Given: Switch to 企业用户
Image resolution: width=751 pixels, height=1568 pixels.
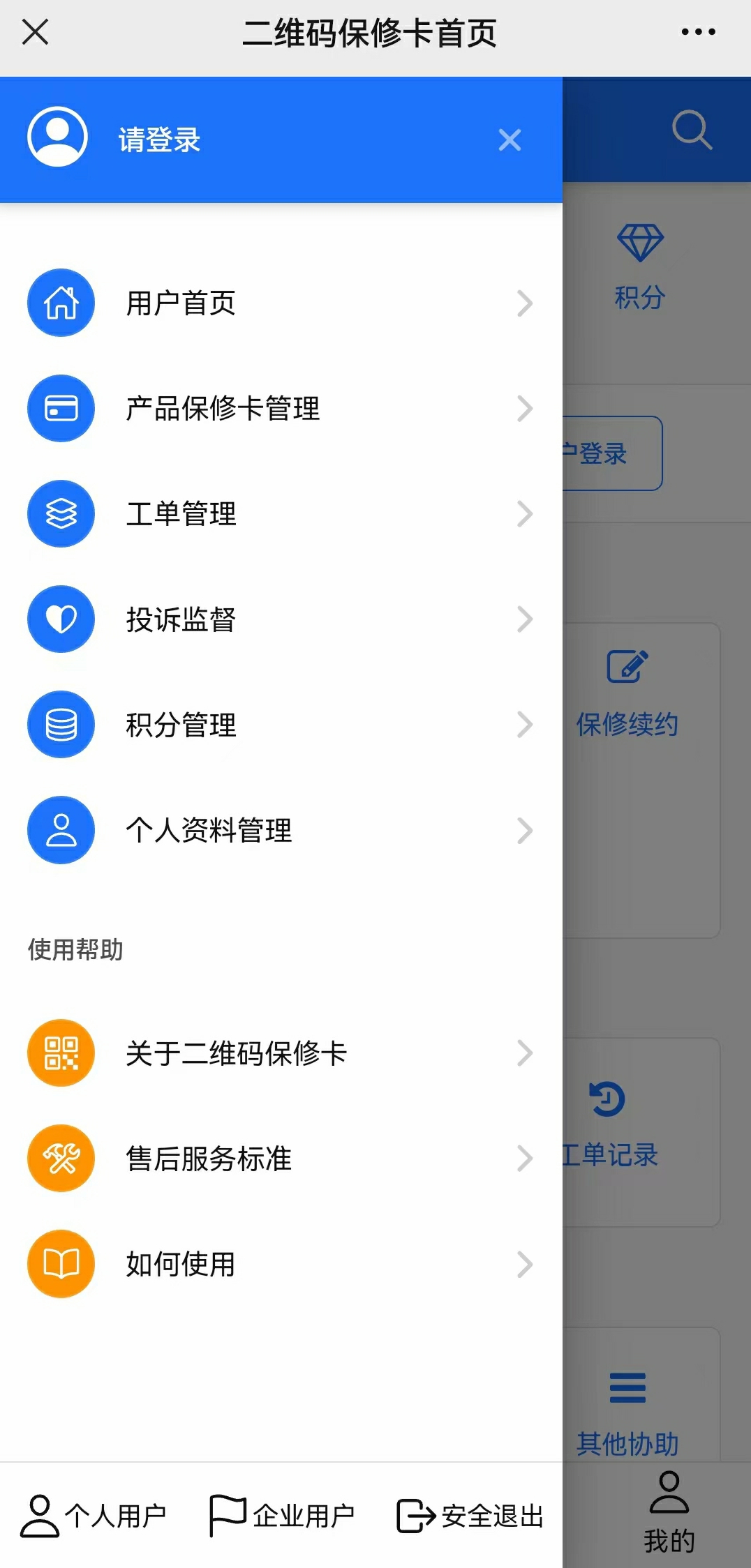Looking at the screenshot, I should pyautogui.click(x=282, y=1516).
